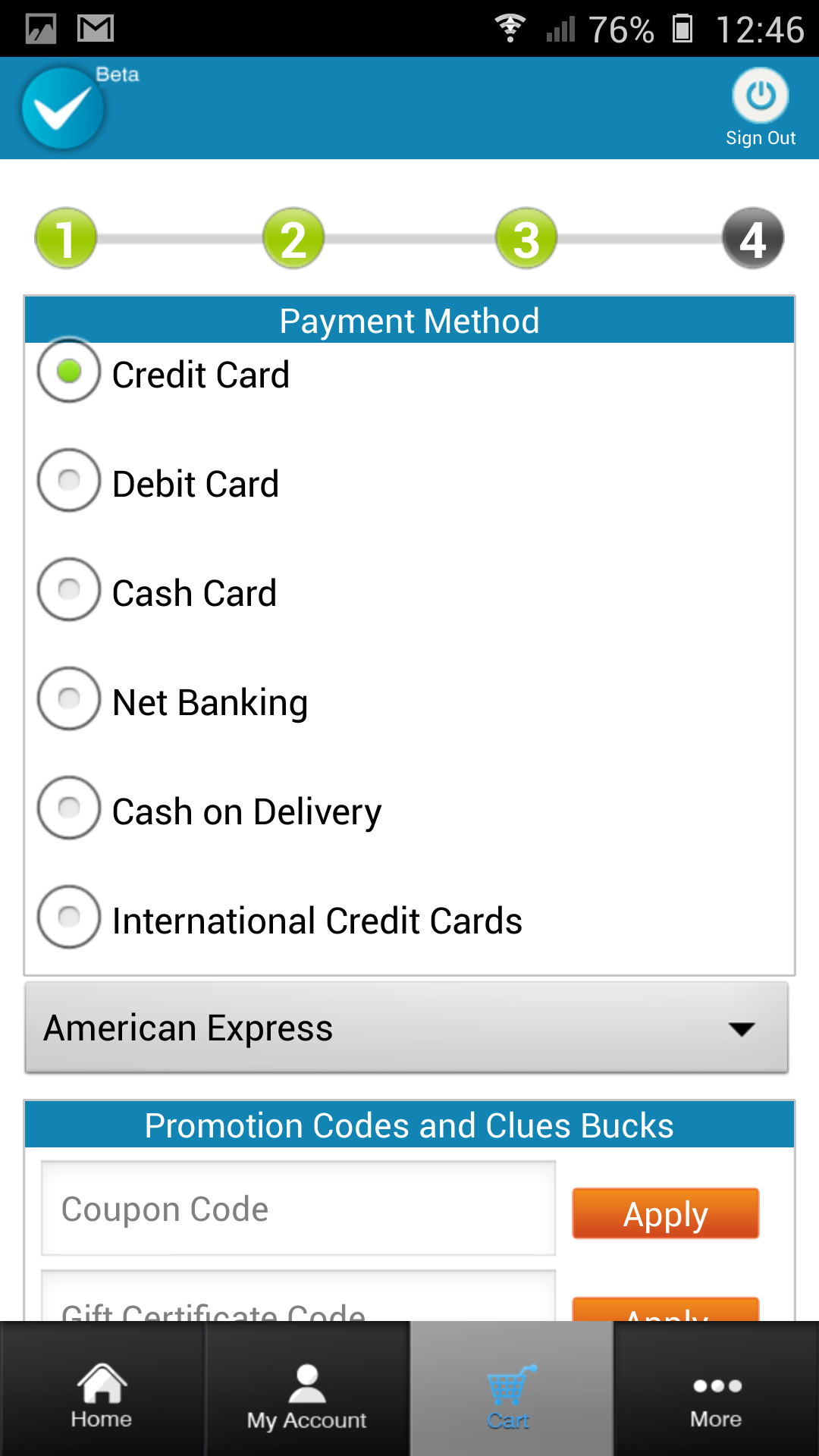Open the My Account tab
This screenshot has width=819, height=1456.
pos(306,1395)
